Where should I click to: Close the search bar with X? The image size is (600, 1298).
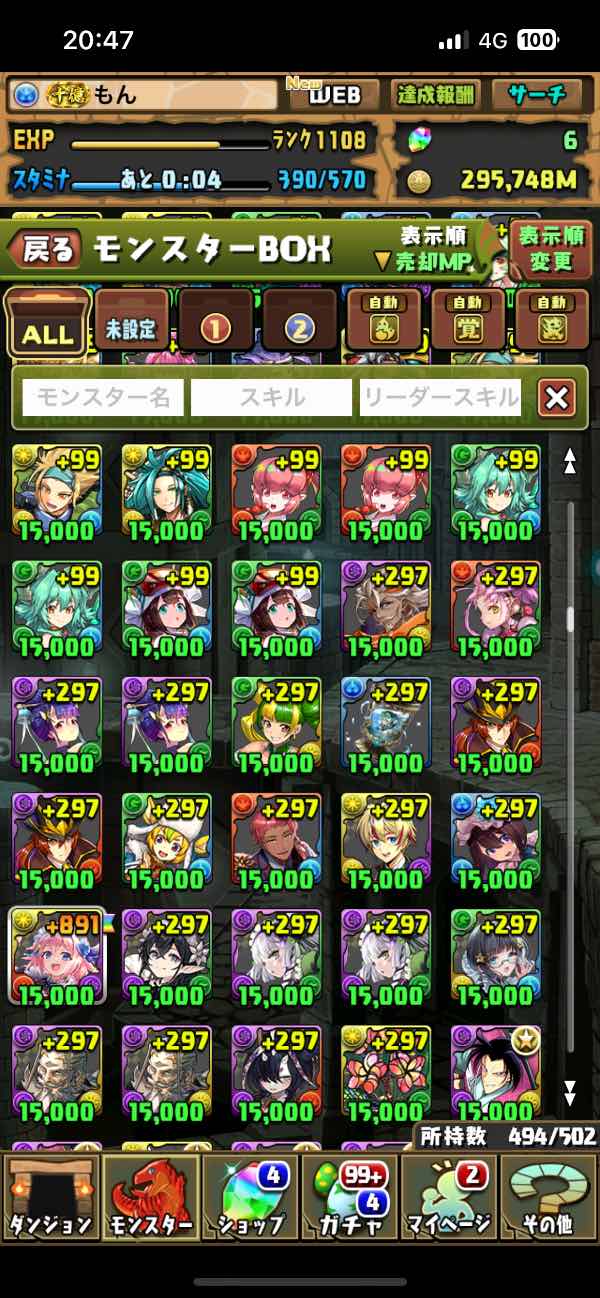click(557, 398)
